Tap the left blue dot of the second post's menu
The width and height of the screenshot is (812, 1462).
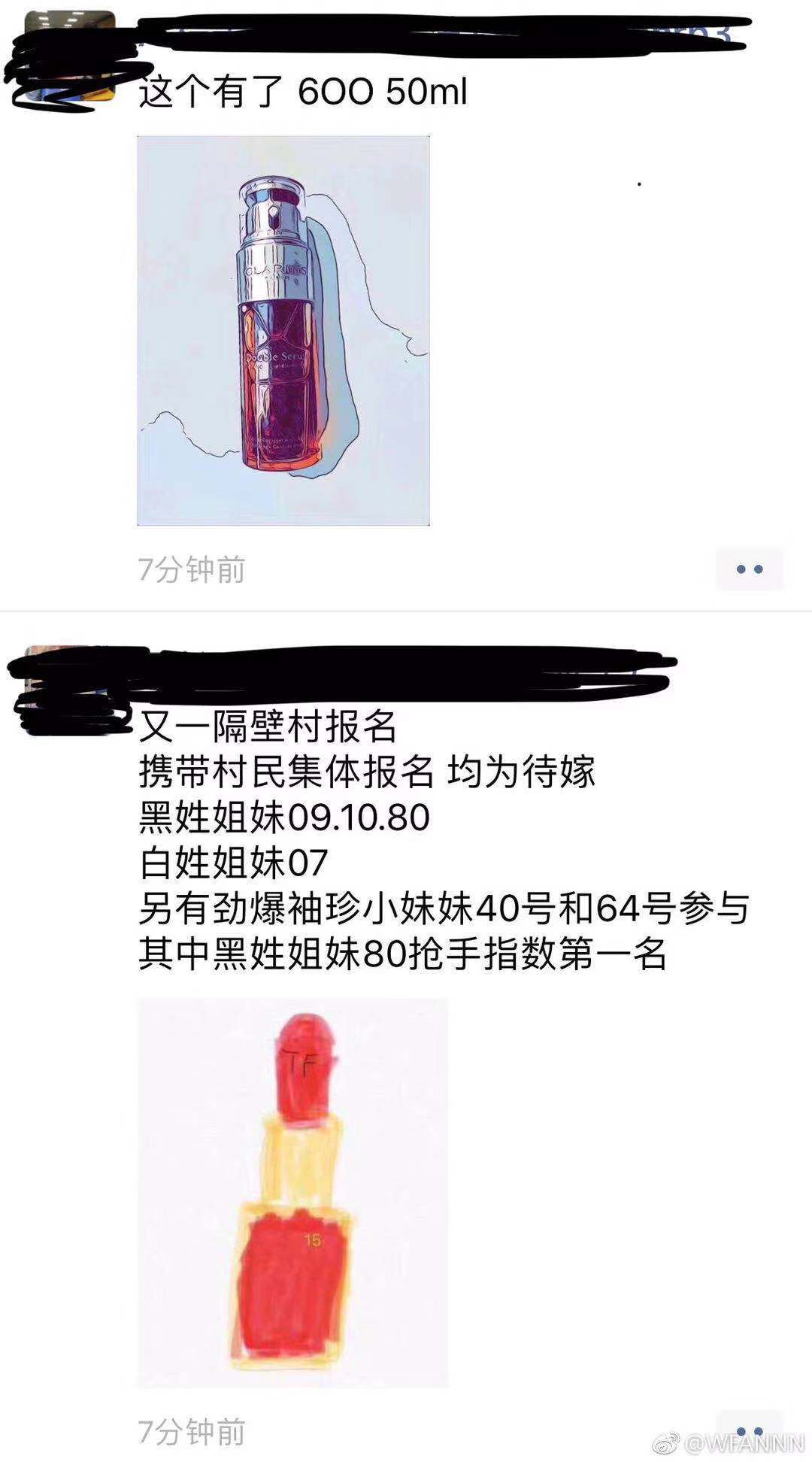[x=740, y=1429]
